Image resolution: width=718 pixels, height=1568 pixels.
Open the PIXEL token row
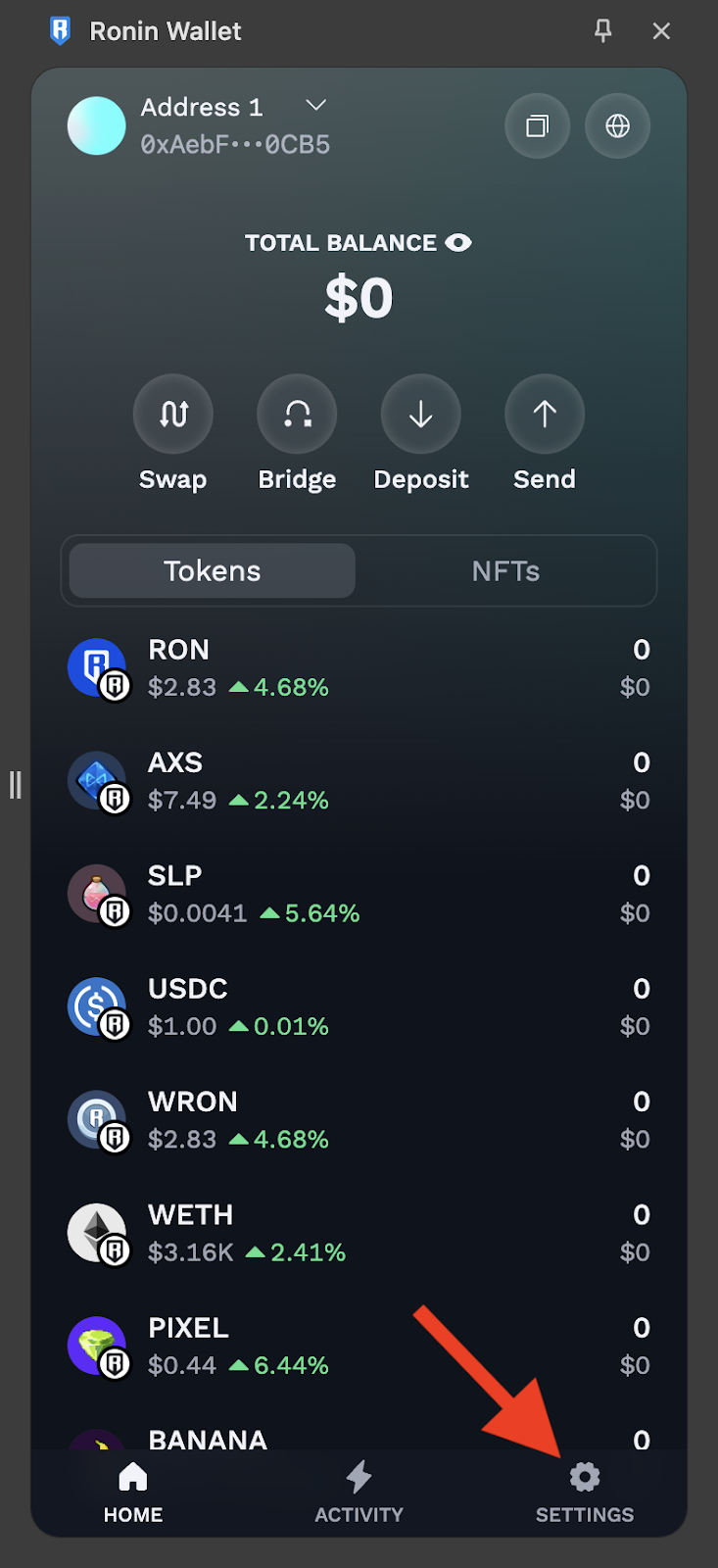pyautogui.click(x=359, y=1347)
